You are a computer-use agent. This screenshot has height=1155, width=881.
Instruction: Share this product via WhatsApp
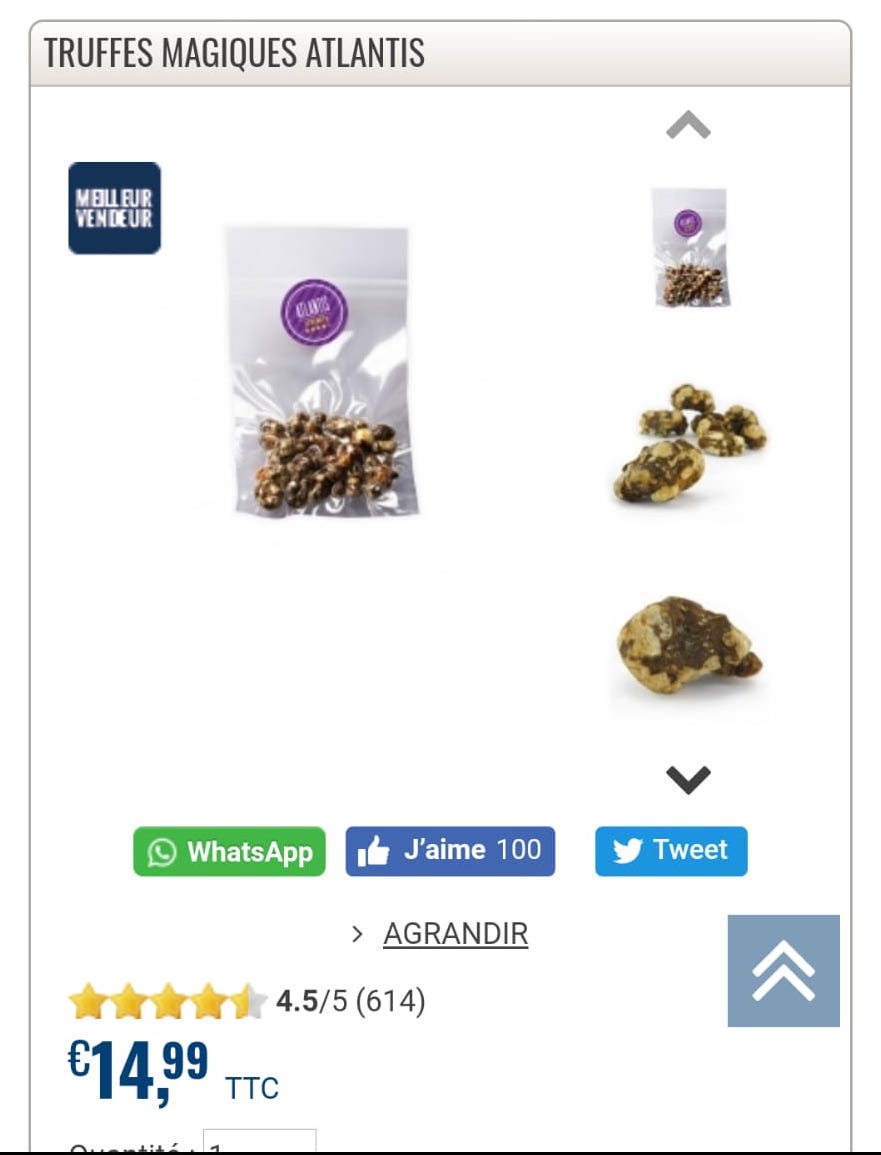click(230, 852)
